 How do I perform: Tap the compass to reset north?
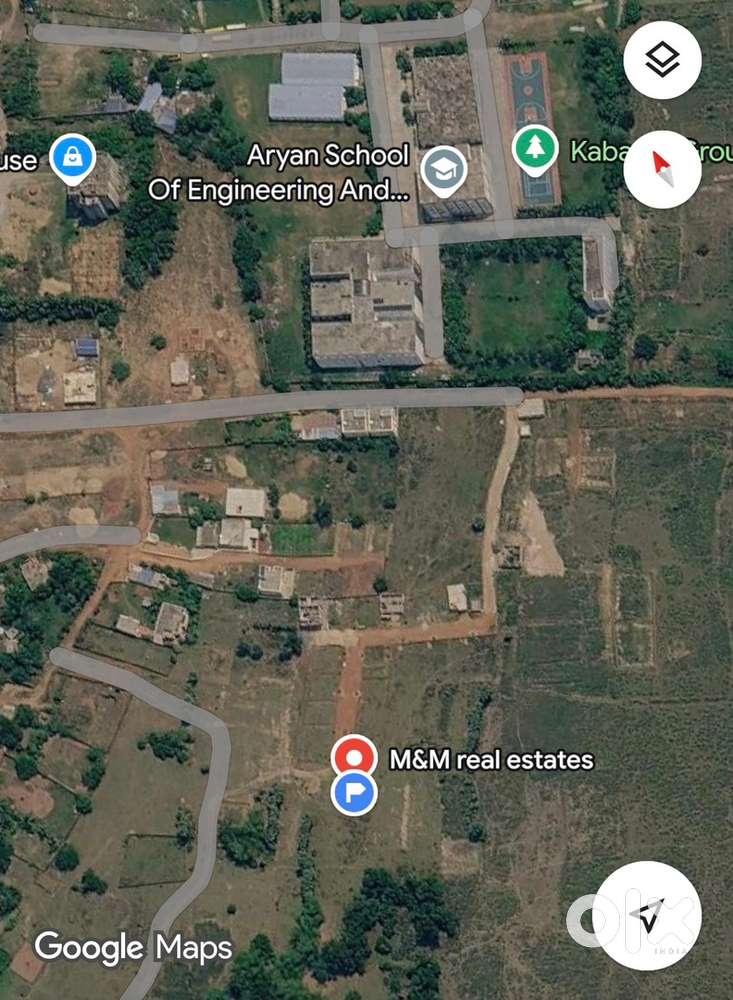[662, 170]
